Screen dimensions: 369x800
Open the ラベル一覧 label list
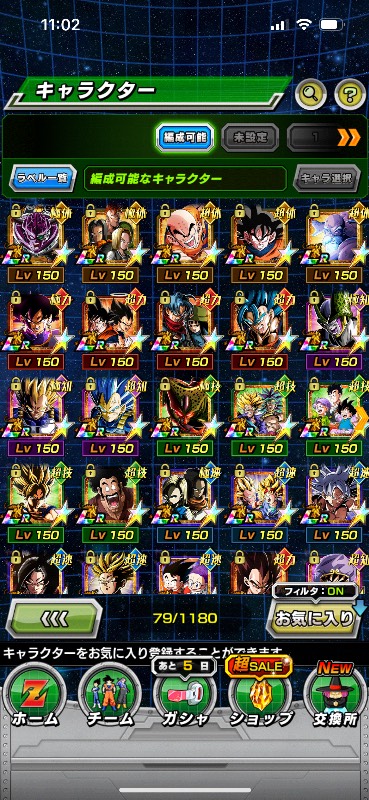coord(43,179)
